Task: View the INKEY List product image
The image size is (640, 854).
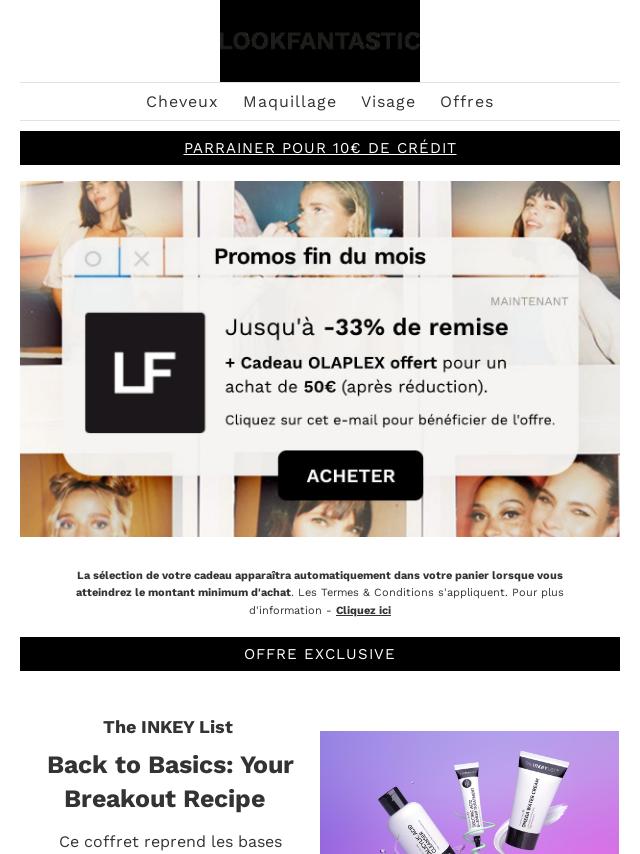Action: pos(469,792)
